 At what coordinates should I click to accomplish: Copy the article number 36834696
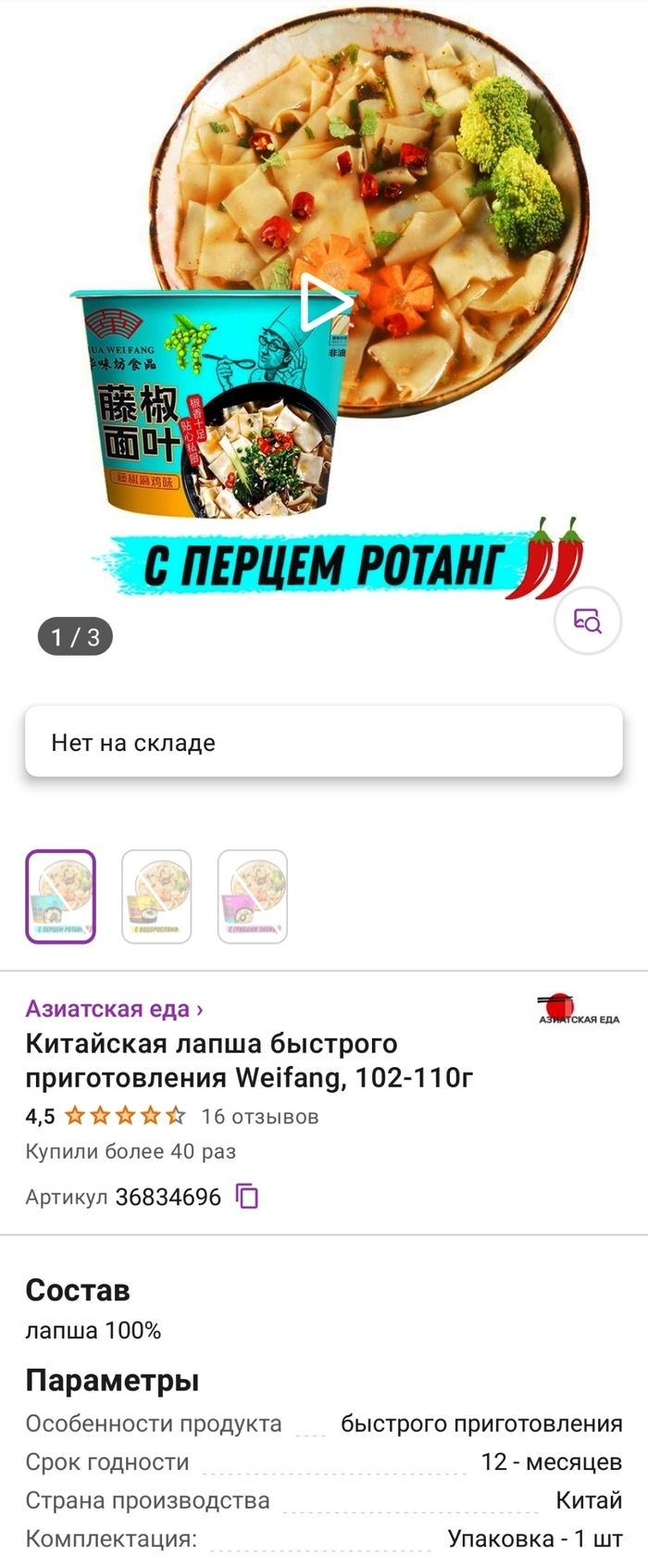[247, 1197]
